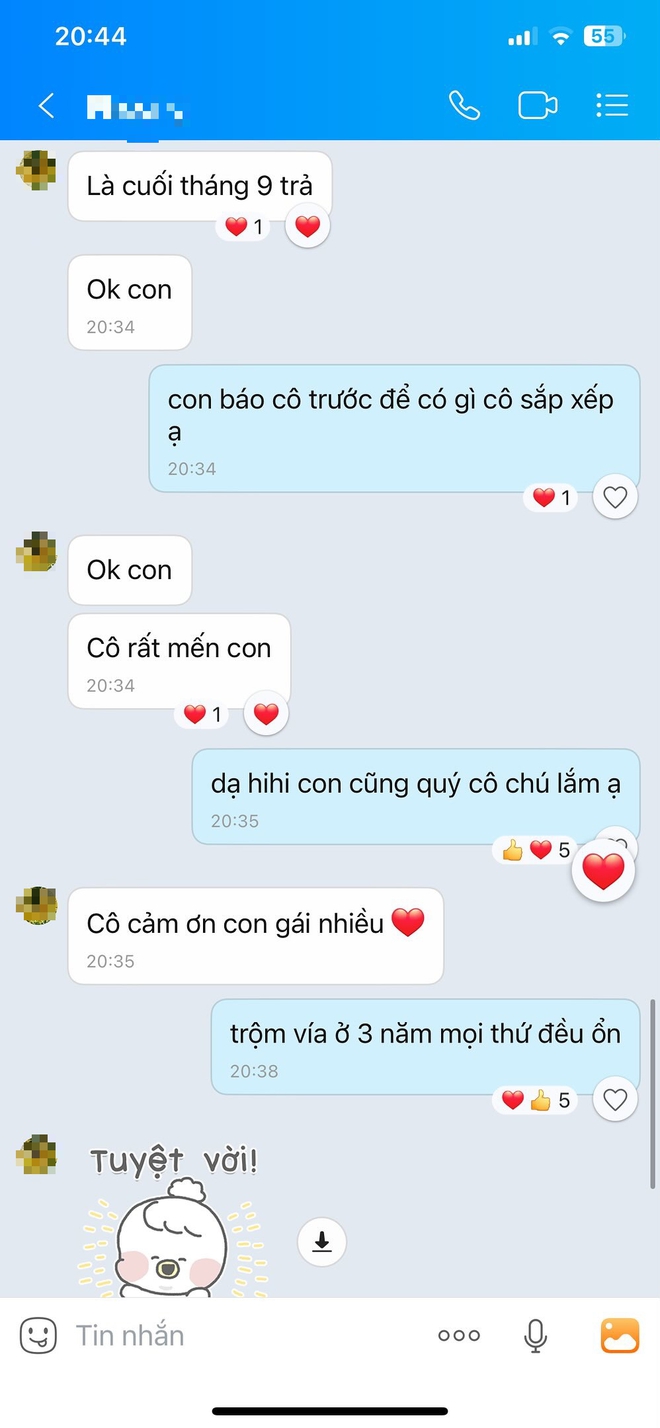Image resolution: width=660 pixels, height=1428 pixels.
Task: Download the Tuyệt vời sticker
Action: point(322,1242)
